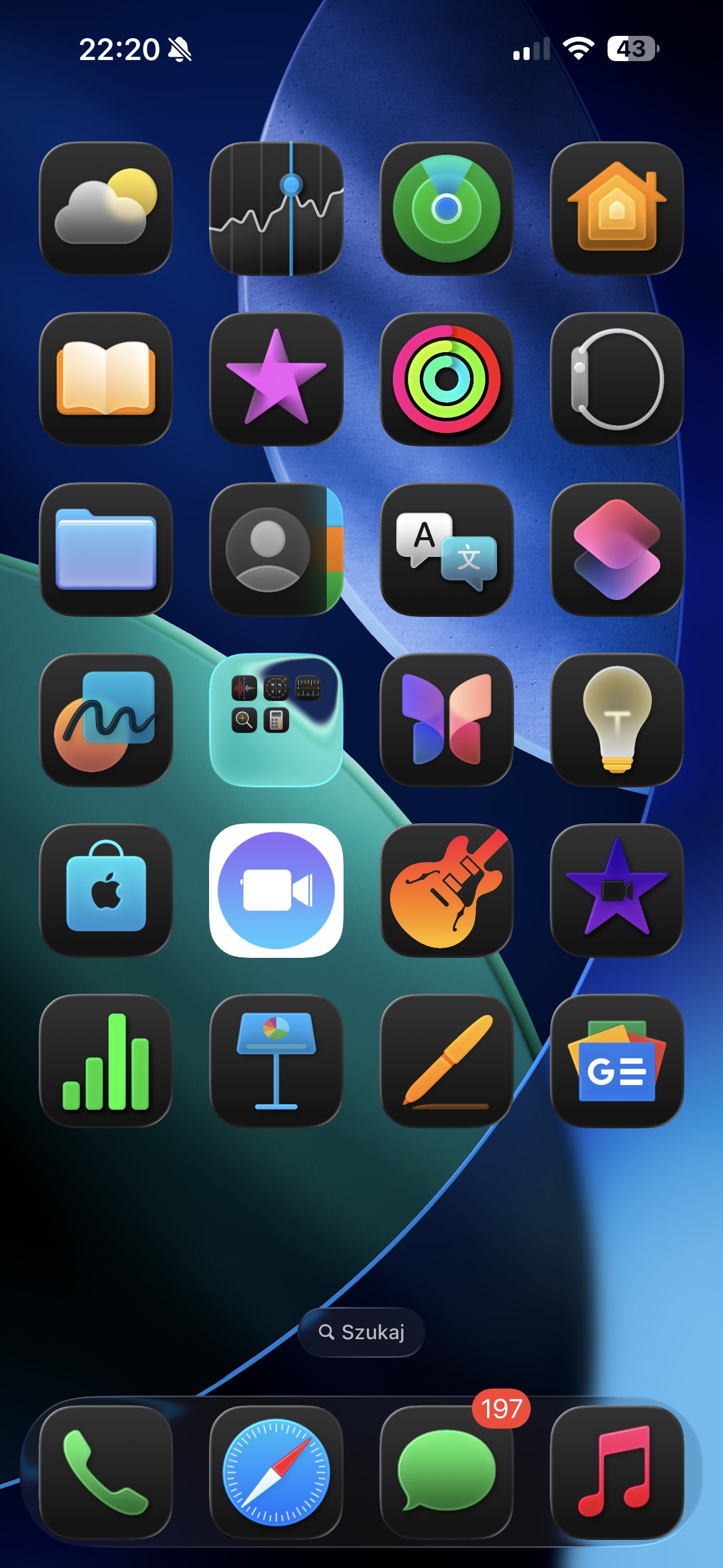Screen dimensions: 723x1568
Task: Open the Translate app
Action: (x=446, y=549)
